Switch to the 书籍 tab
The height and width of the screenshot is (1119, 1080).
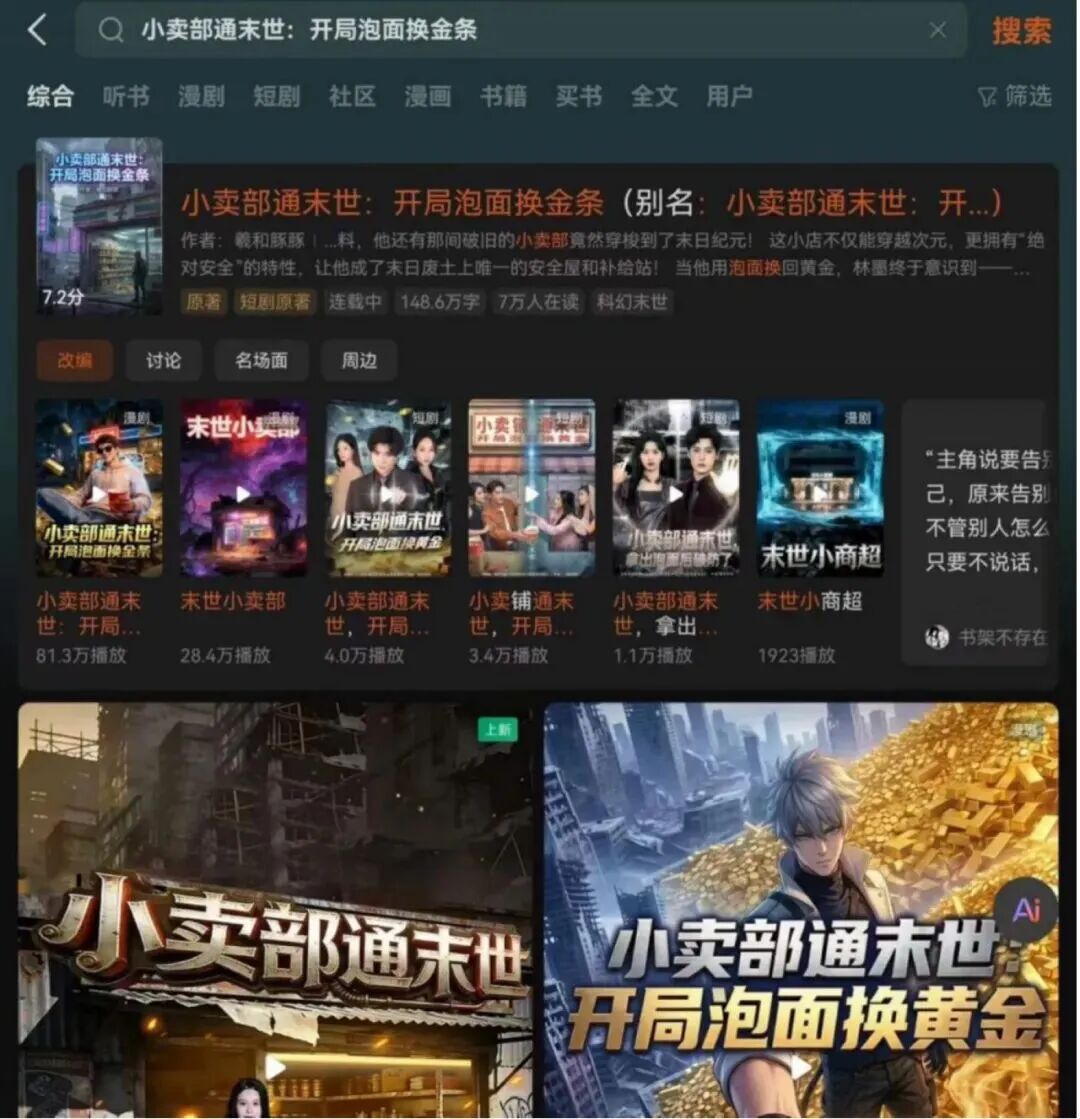pyautogui.click(x=503, y=96)
